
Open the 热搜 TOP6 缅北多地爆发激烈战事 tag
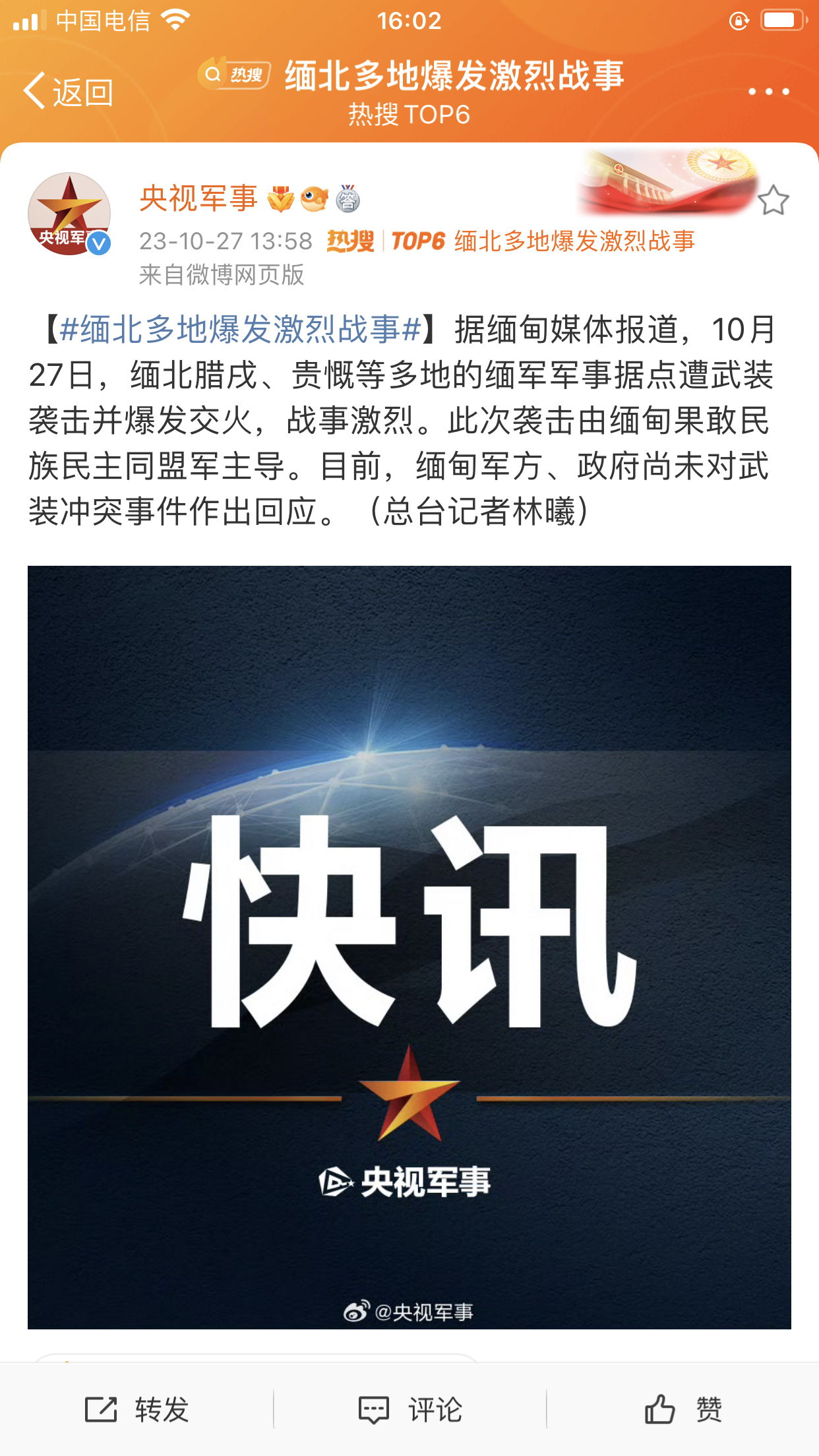click(x=511, y=241)
